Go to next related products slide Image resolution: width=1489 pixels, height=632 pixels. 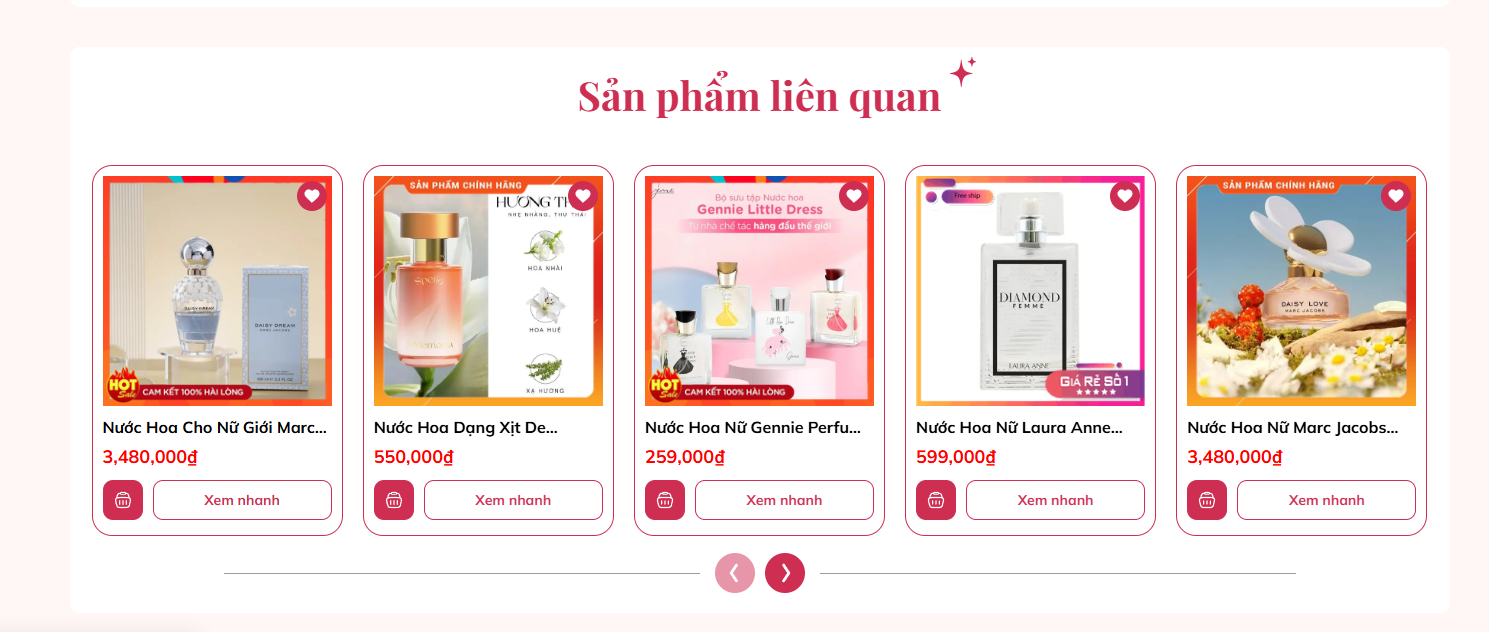coord(785,573)
